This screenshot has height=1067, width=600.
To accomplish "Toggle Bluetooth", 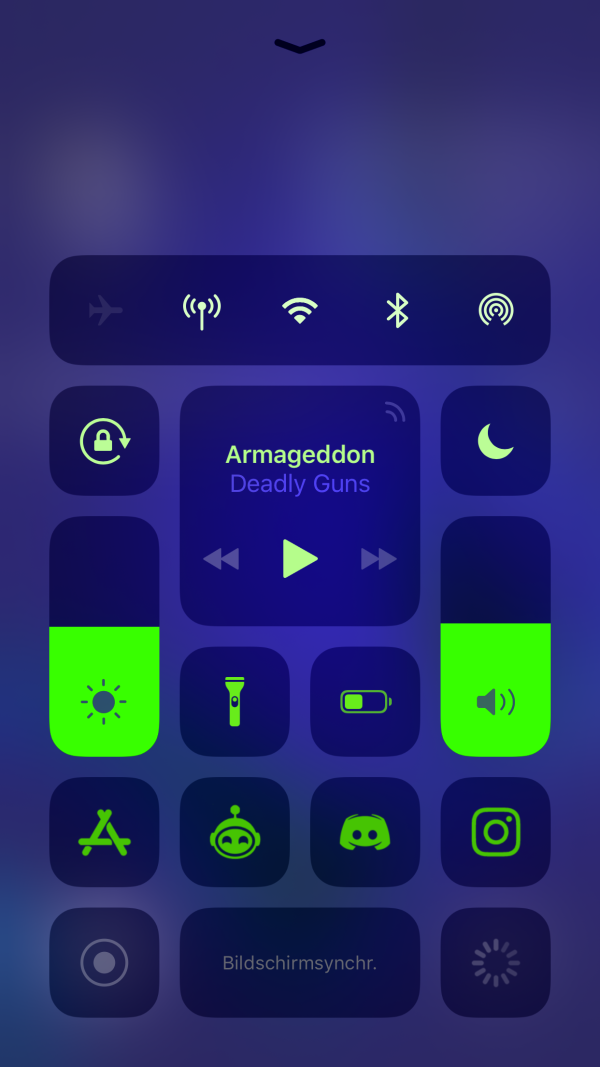I will 398,310.
